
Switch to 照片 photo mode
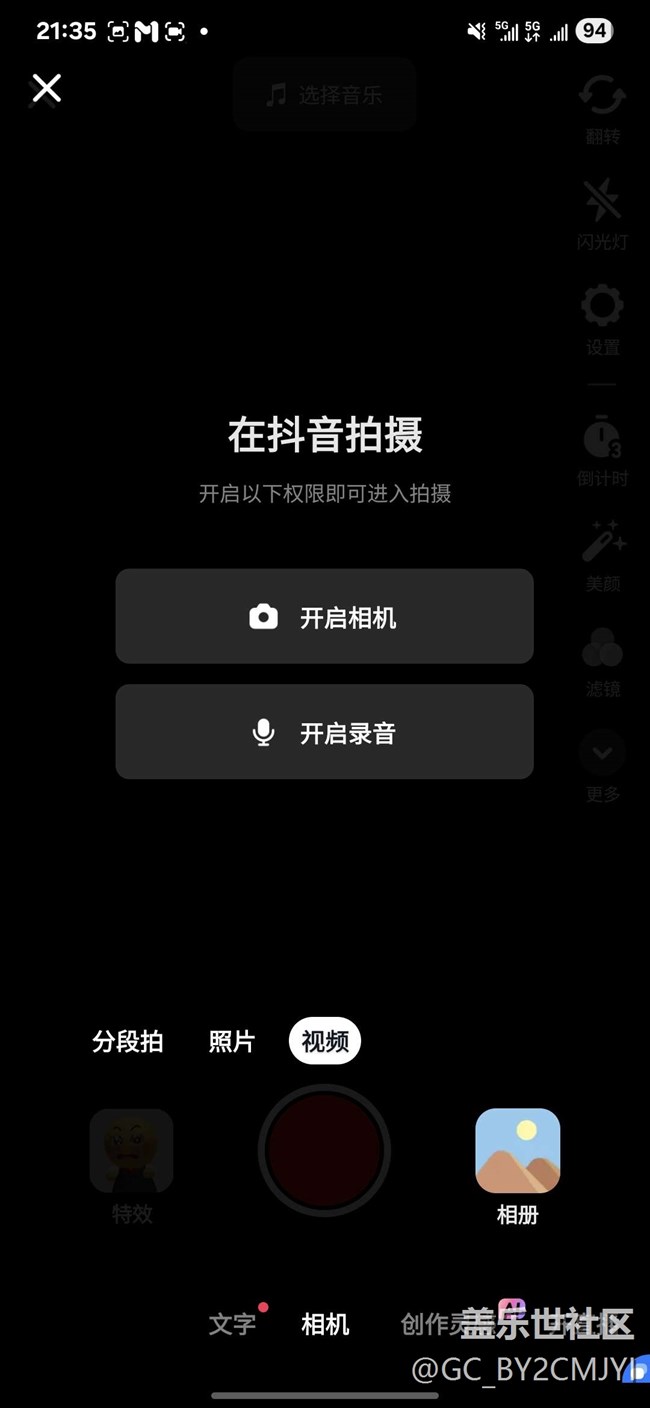(232, 1041)
